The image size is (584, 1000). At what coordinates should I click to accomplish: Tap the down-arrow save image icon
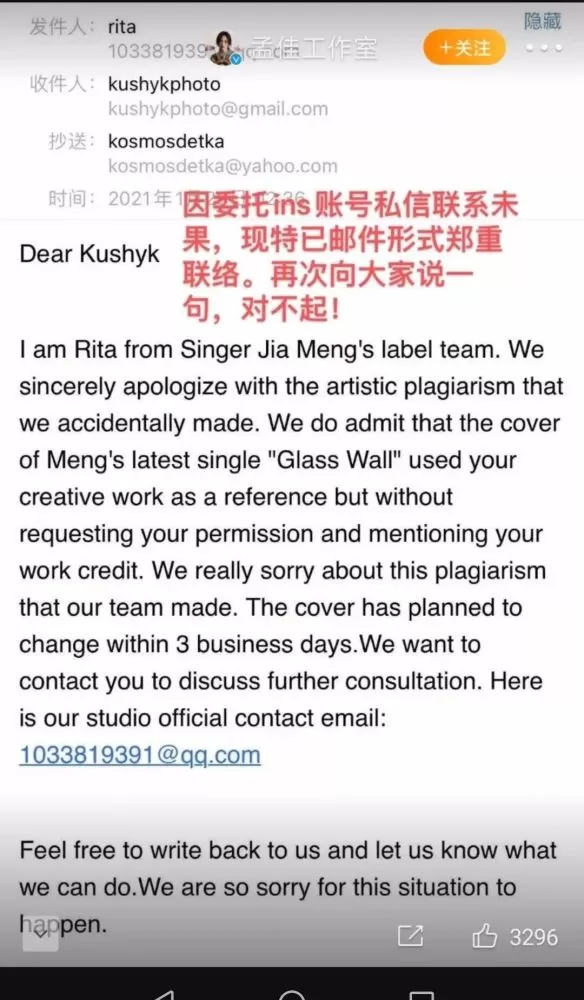point(41,932)
